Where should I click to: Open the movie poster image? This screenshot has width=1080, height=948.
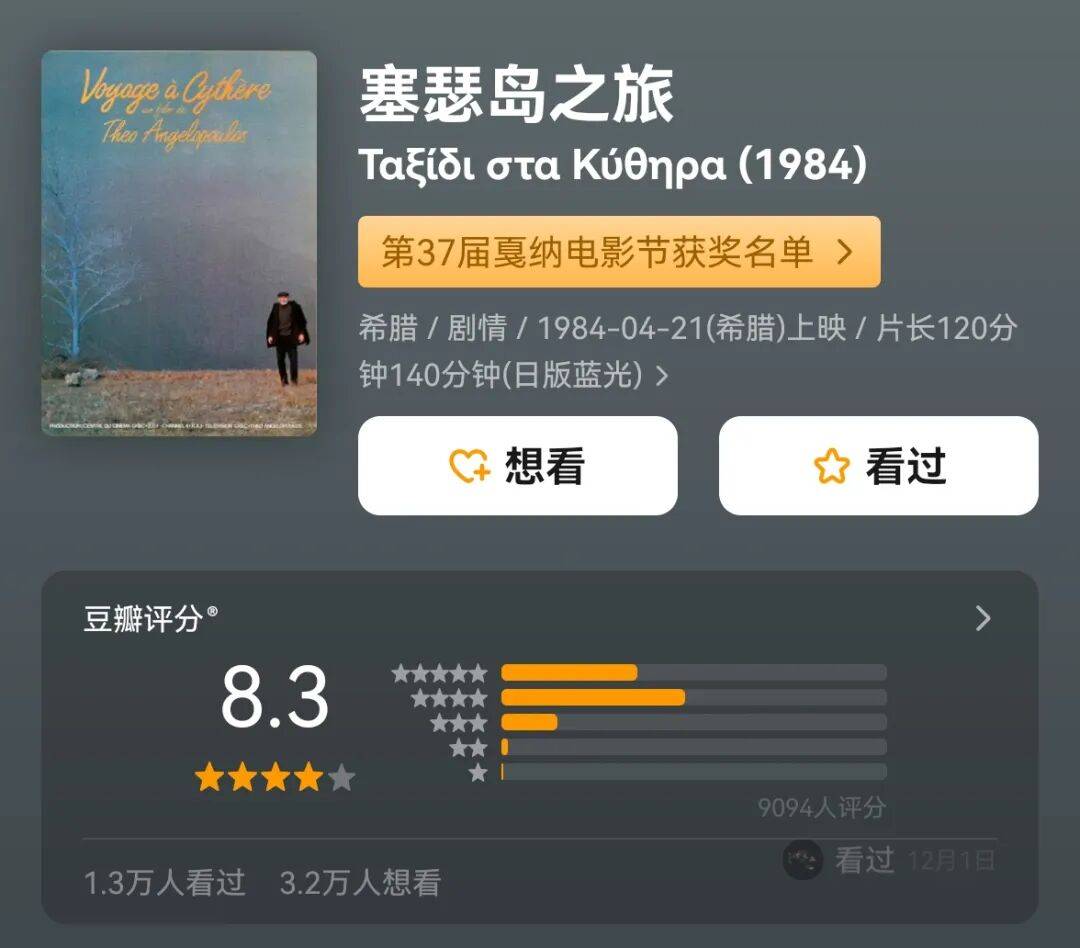pos(179,243)
